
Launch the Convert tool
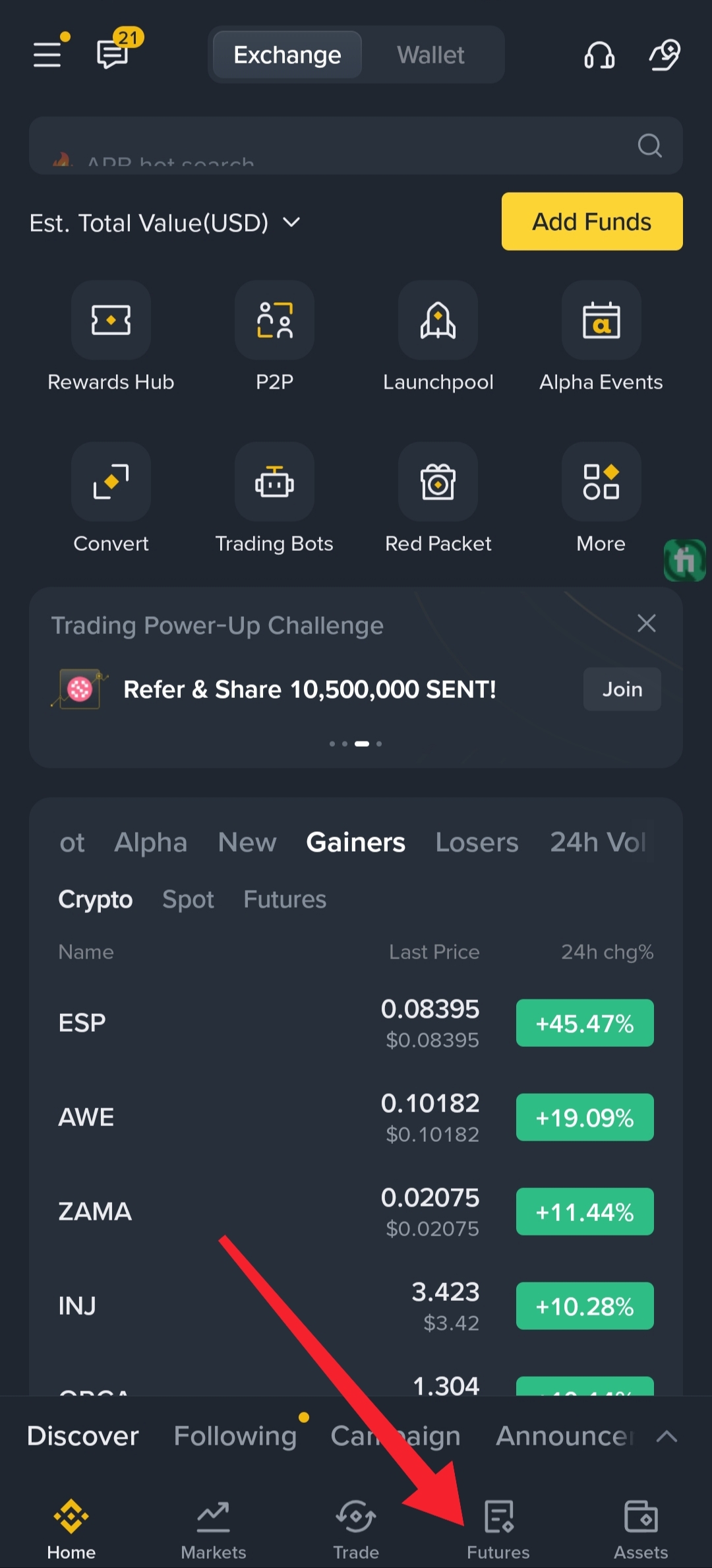pos(111,498)
